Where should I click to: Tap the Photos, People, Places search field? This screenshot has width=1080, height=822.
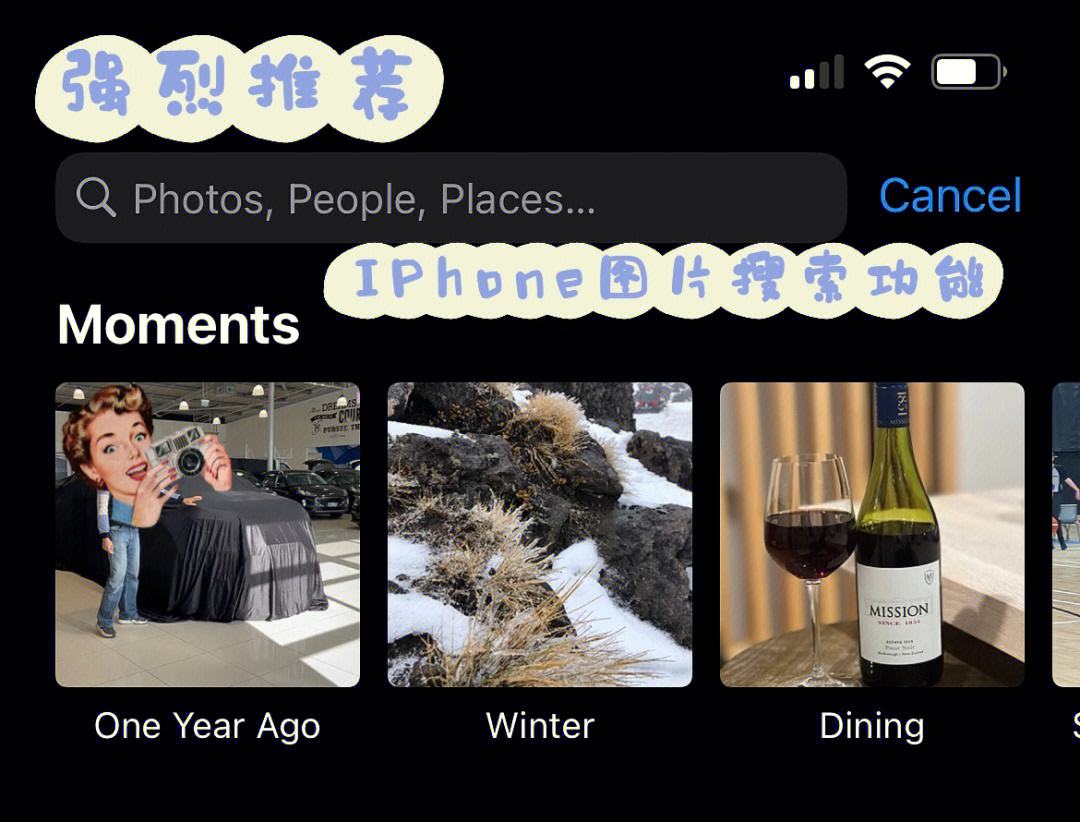[x=450, y=198]
